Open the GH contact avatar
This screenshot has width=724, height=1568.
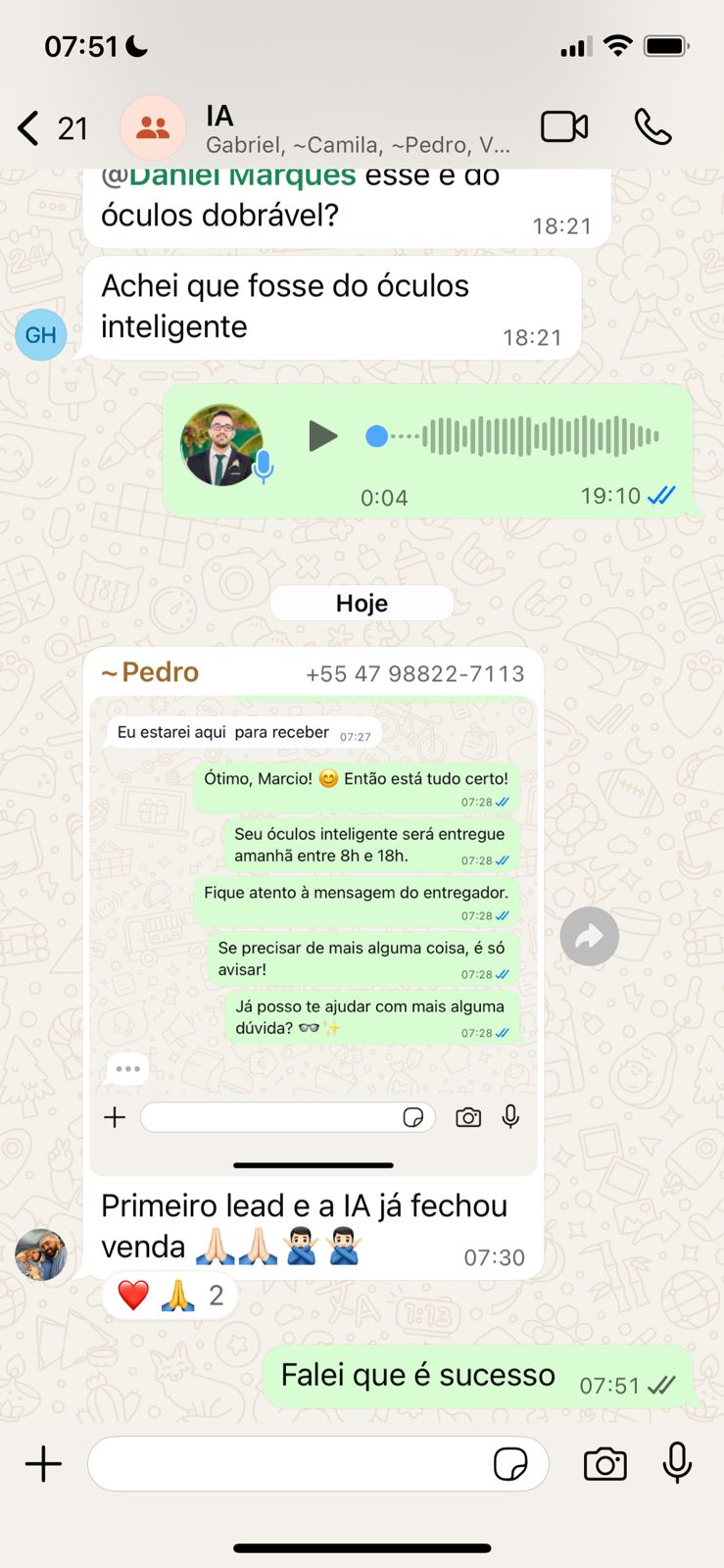point(40,335)
